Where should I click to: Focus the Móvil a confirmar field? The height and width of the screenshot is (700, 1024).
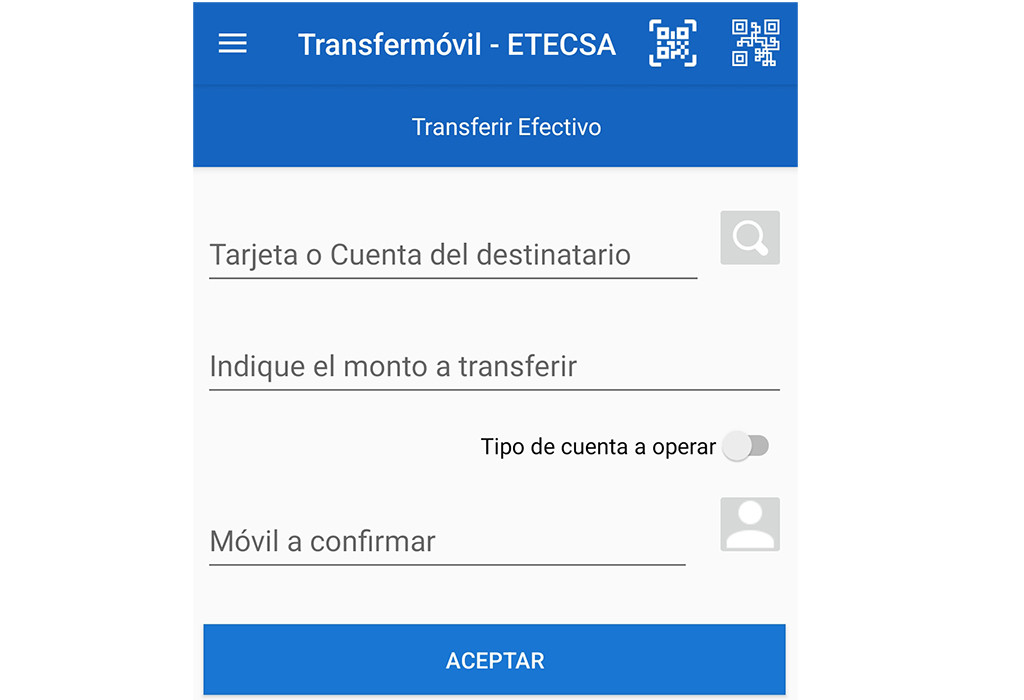point(446,542)
